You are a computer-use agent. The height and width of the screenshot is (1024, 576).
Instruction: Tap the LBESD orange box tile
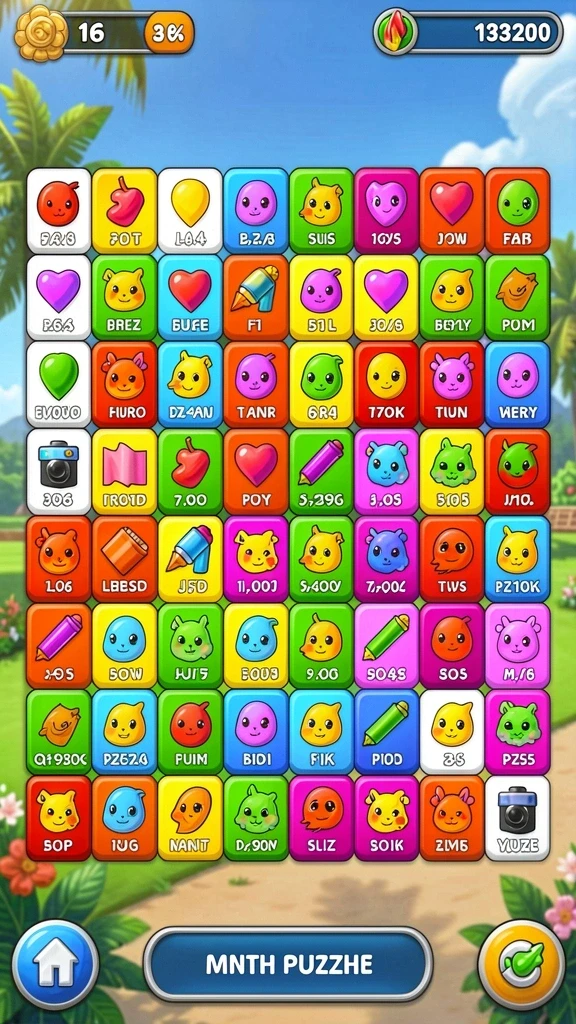click(124, 558)
